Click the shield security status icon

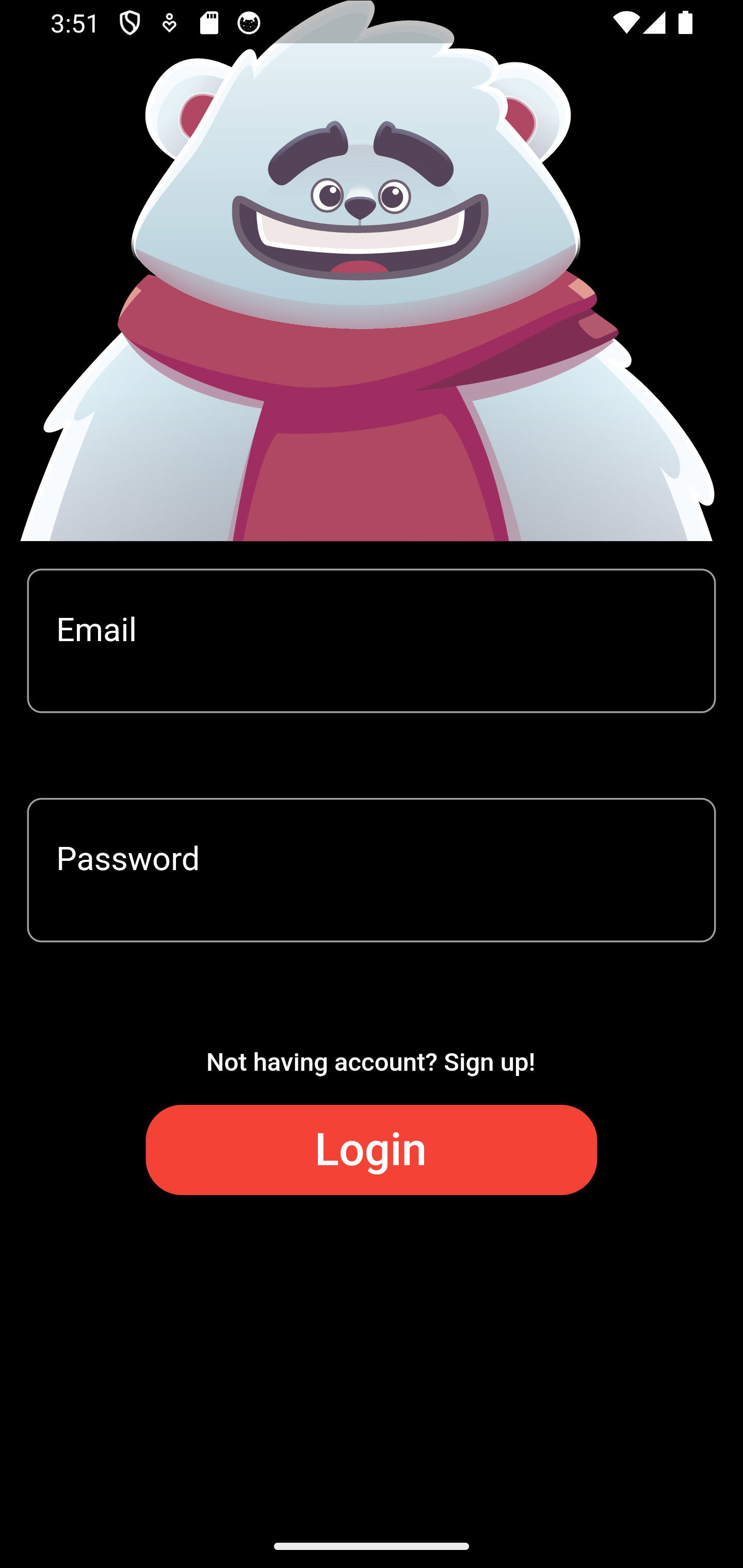click(x=132, y=23)
